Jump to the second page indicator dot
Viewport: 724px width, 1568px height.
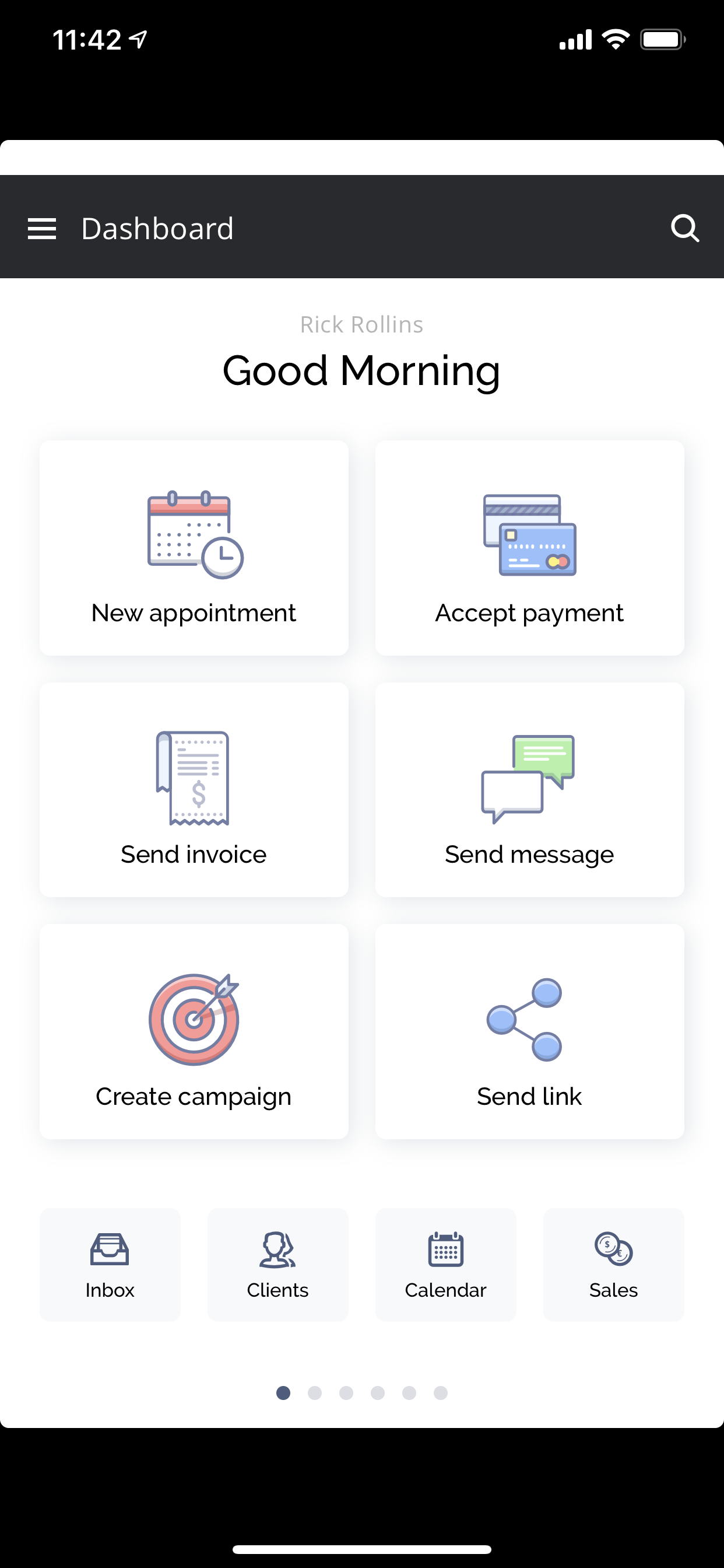315,1392
